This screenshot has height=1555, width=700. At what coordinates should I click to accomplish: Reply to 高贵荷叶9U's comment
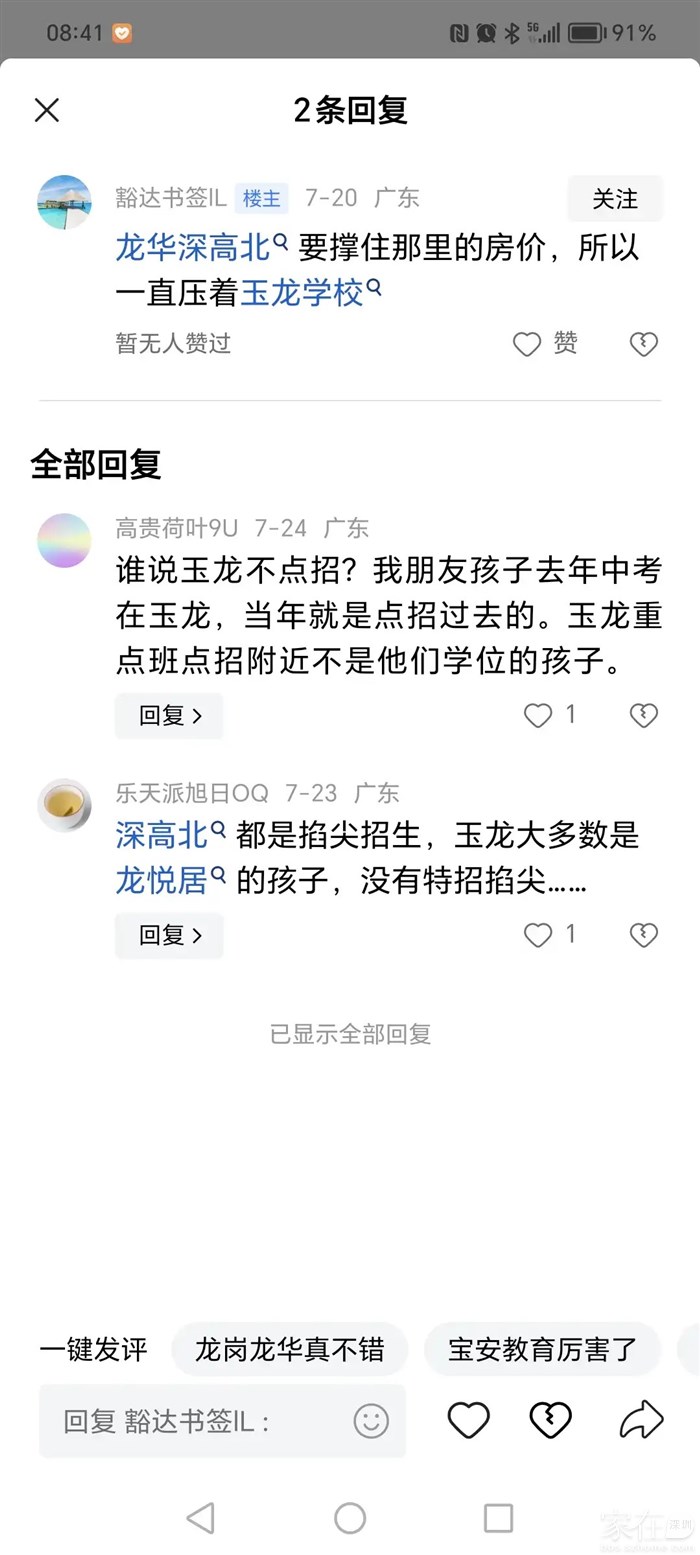pos(169,715)
